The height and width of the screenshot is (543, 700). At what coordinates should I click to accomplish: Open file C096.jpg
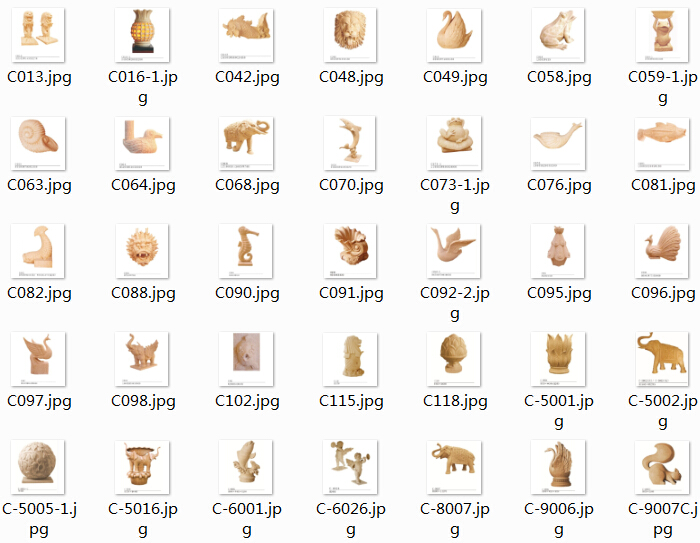tap(662, 252)
